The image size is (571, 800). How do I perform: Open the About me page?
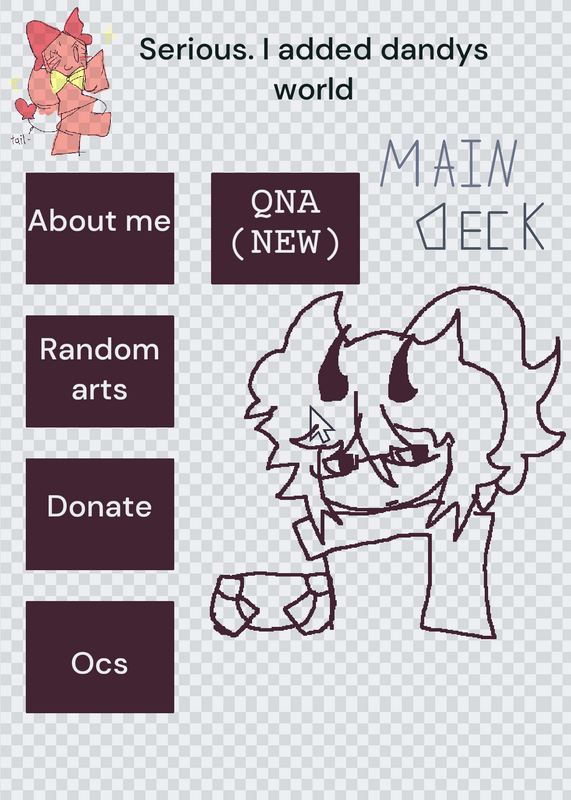[100, 228]
